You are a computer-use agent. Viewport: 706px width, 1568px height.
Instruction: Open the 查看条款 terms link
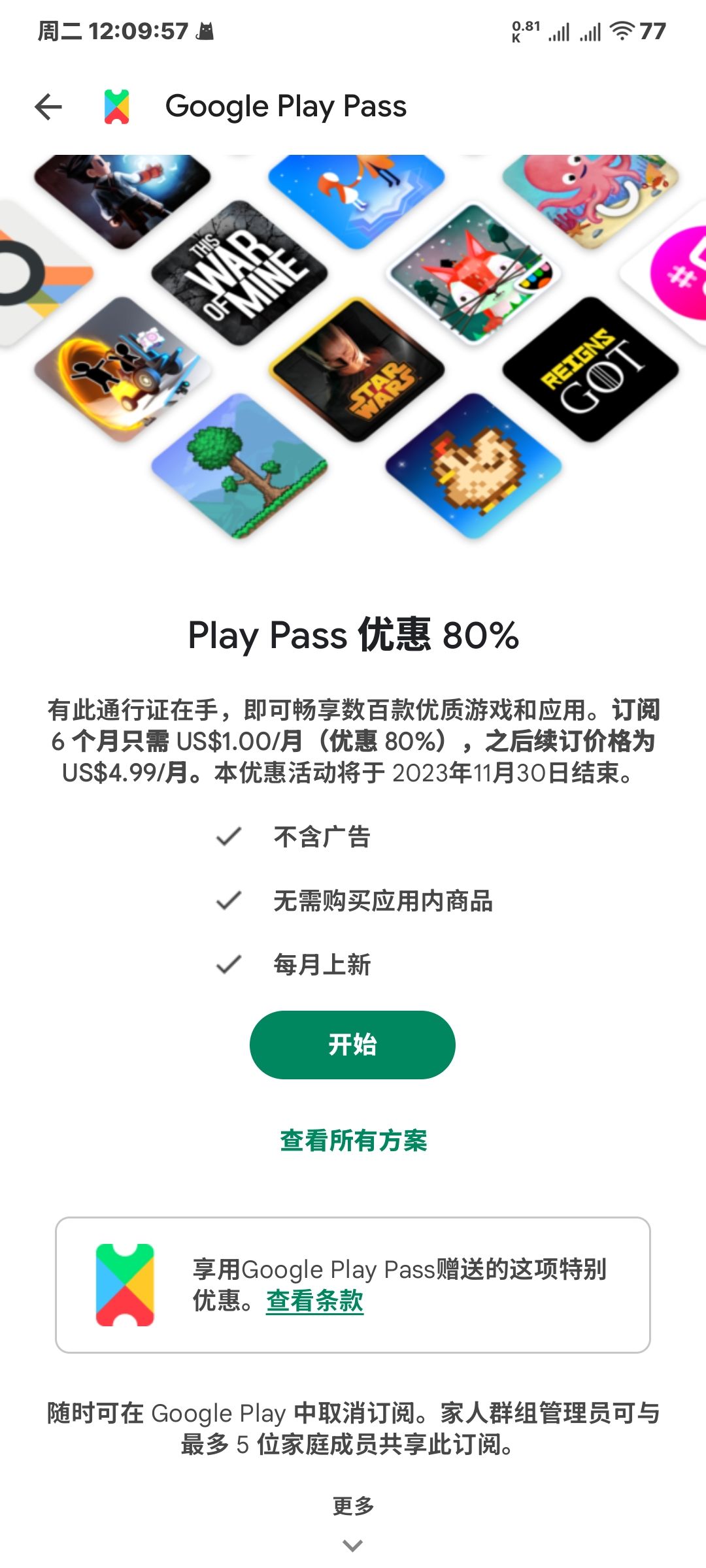(x=314, y=1301)
